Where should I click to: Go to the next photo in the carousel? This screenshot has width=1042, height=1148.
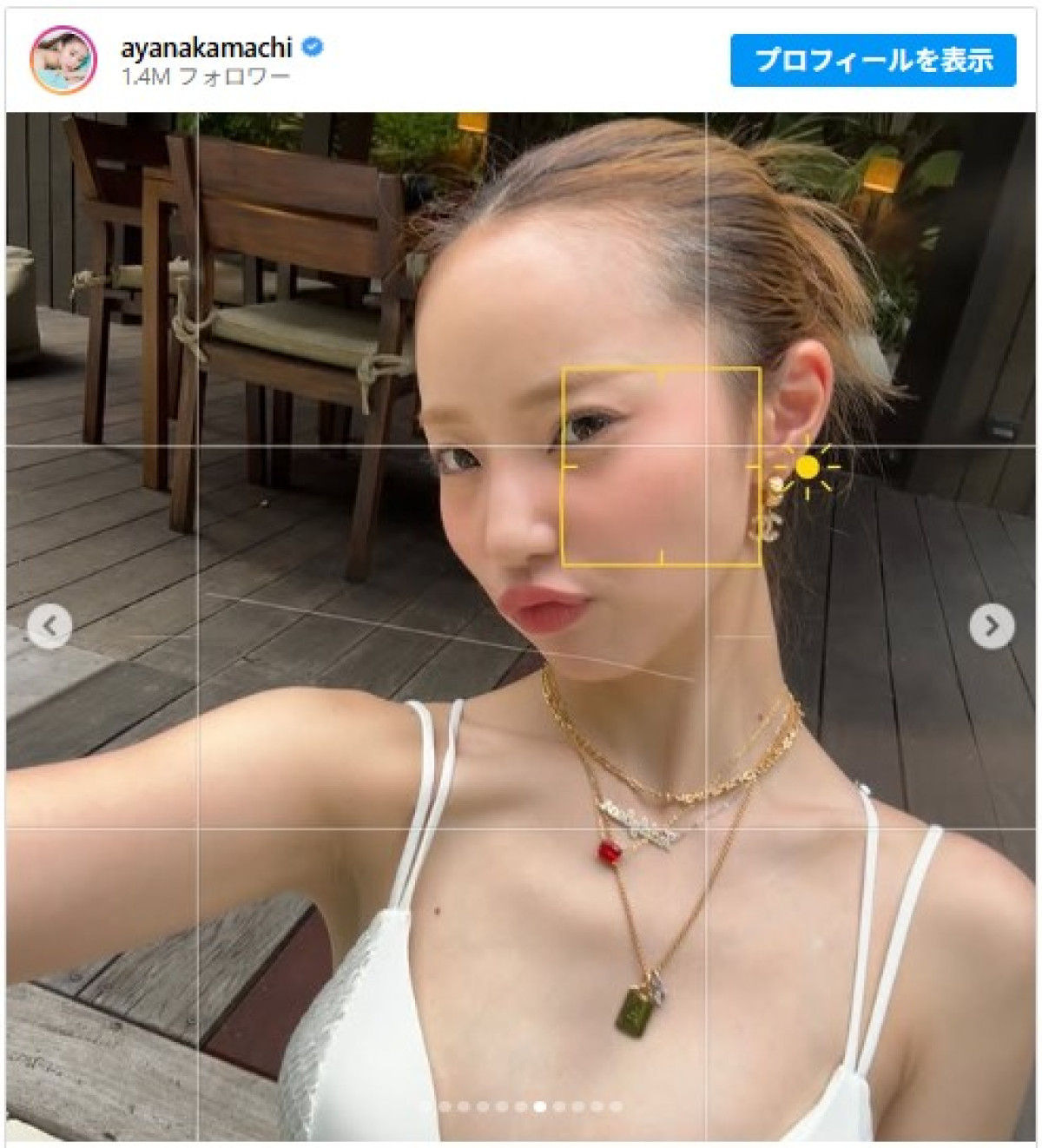[991, 625]
